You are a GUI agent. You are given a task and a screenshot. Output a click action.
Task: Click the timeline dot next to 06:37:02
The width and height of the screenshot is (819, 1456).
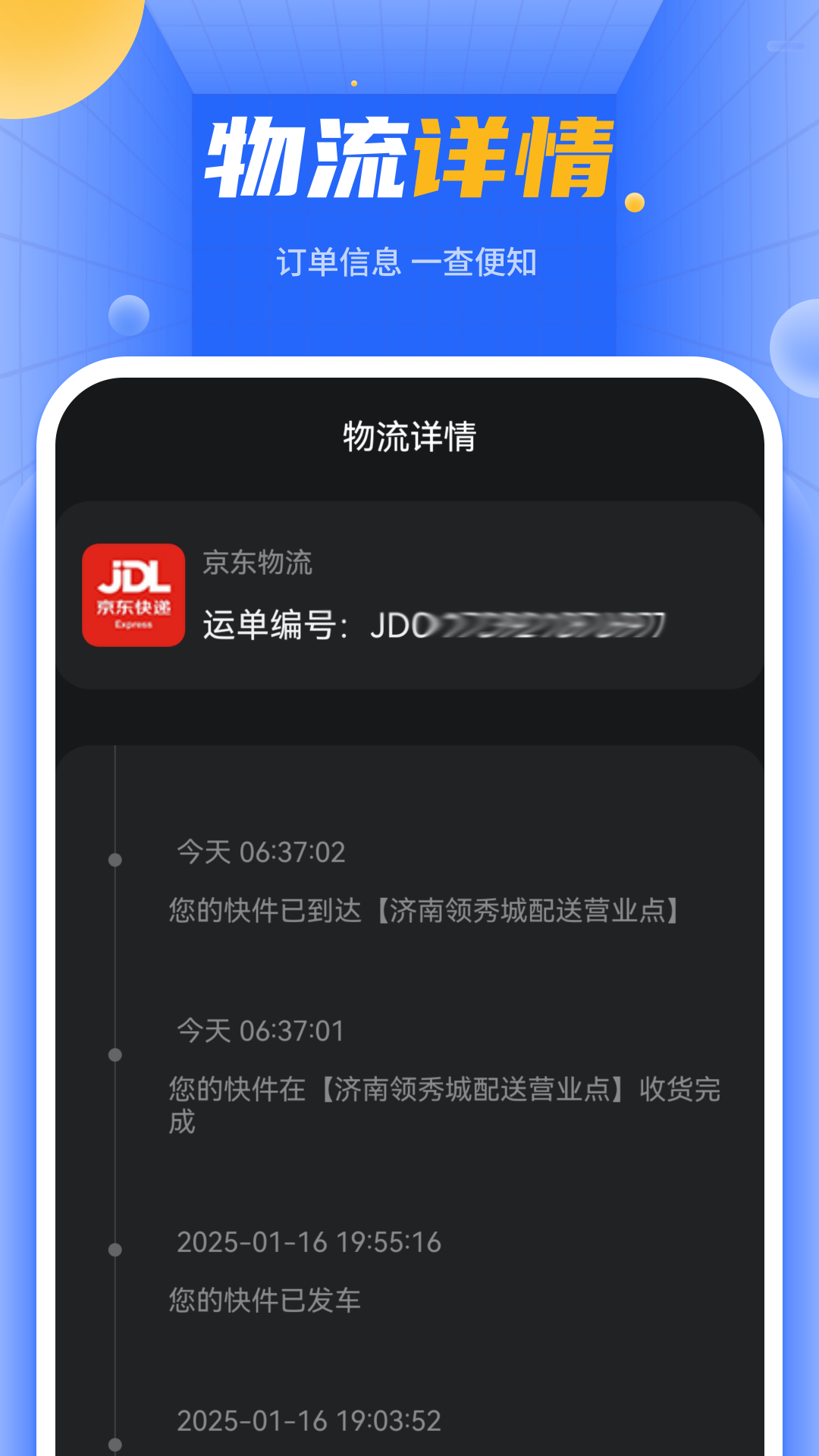click(115, 859)
